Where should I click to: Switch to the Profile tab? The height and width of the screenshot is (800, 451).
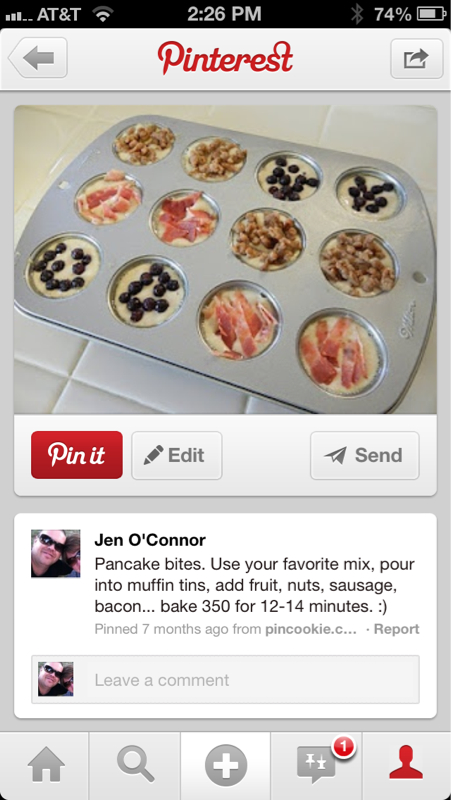406,766
